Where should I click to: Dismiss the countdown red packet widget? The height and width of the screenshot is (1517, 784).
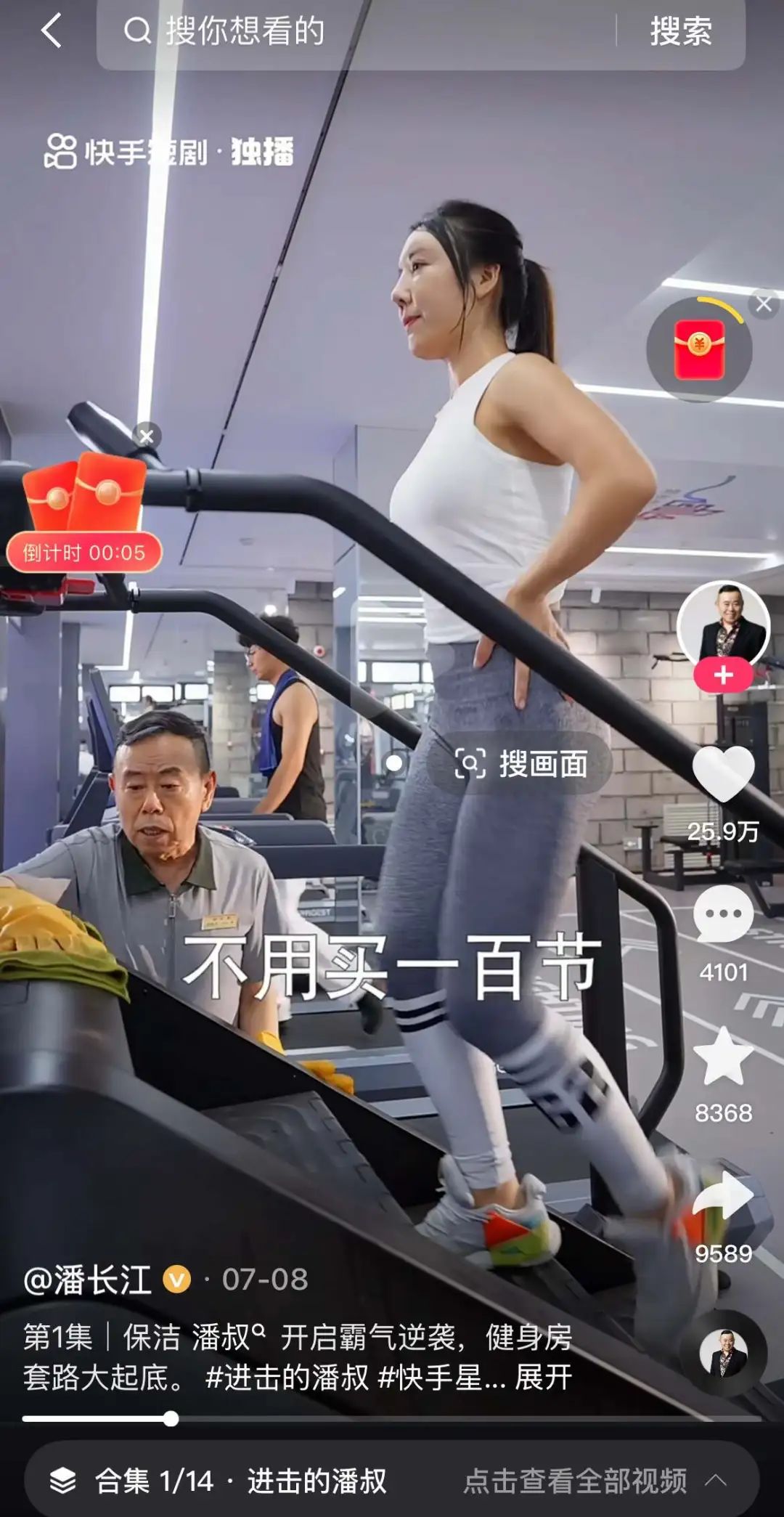[146, 436]
